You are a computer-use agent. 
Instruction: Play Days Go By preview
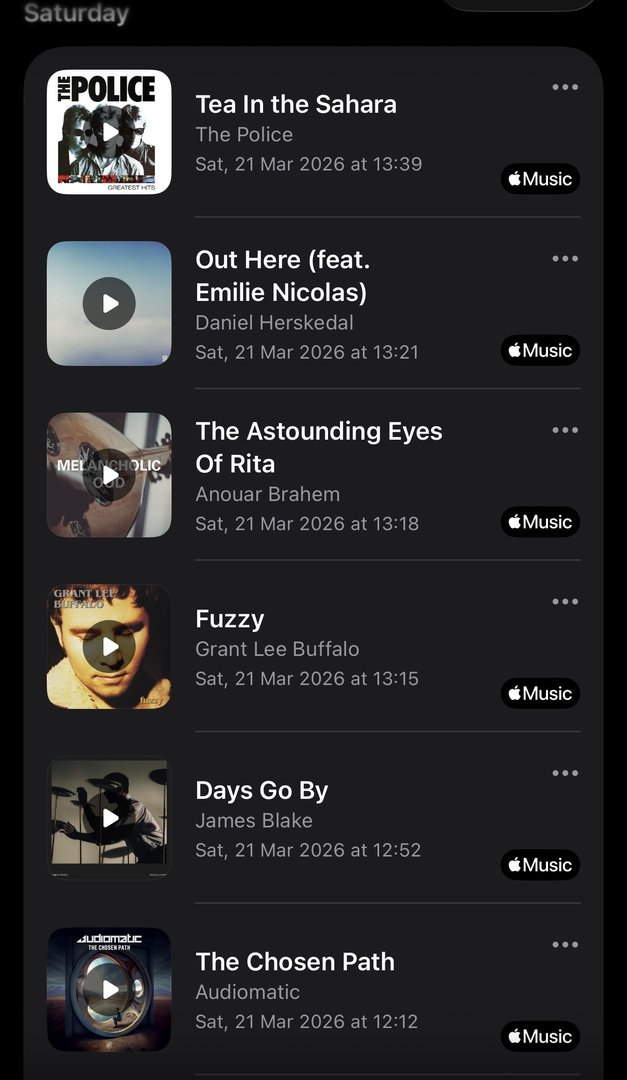(109, 818)
